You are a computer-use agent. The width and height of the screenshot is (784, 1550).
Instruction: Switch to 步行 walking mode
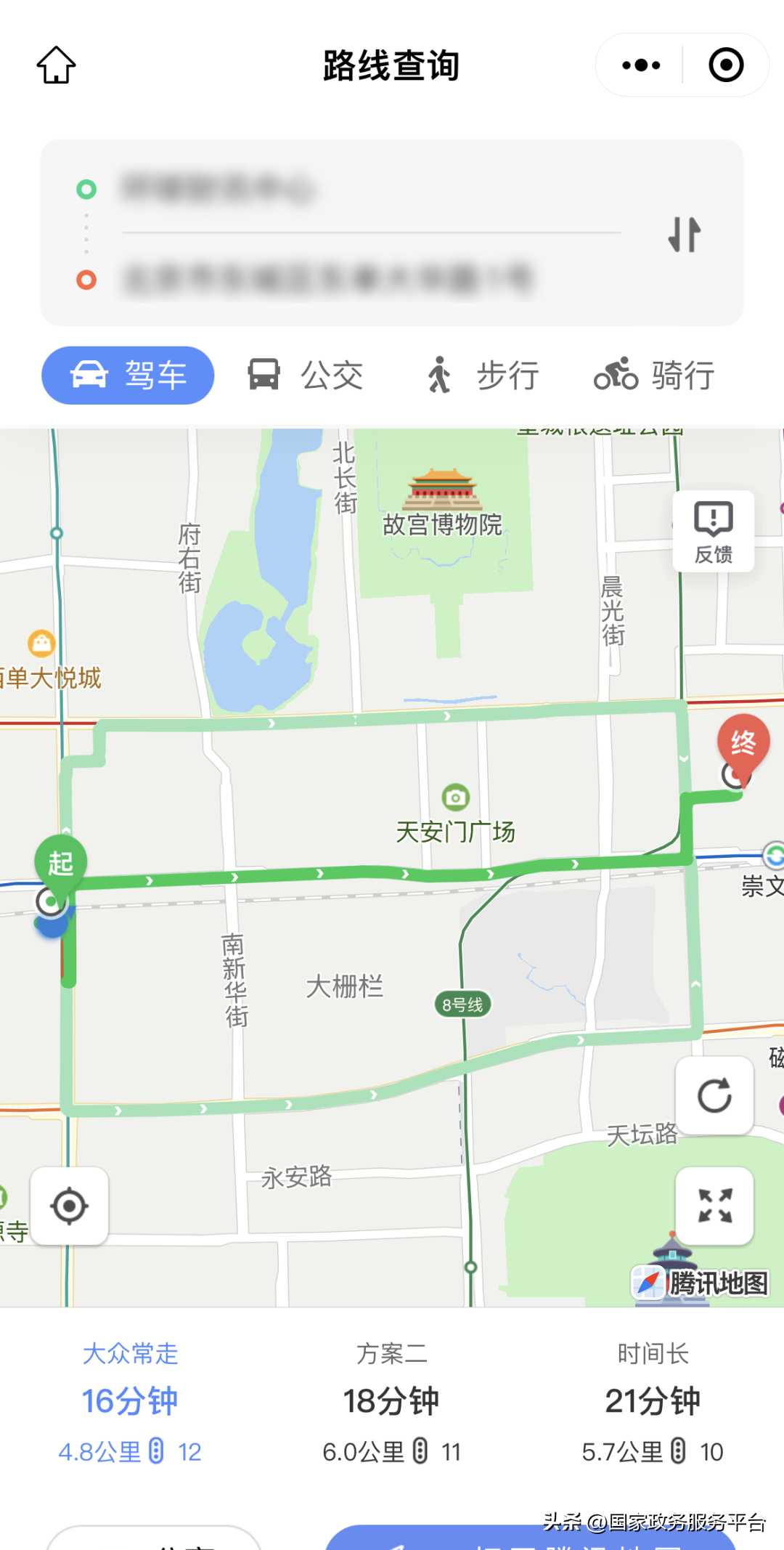pyautogui.click(x=482, y=376)
